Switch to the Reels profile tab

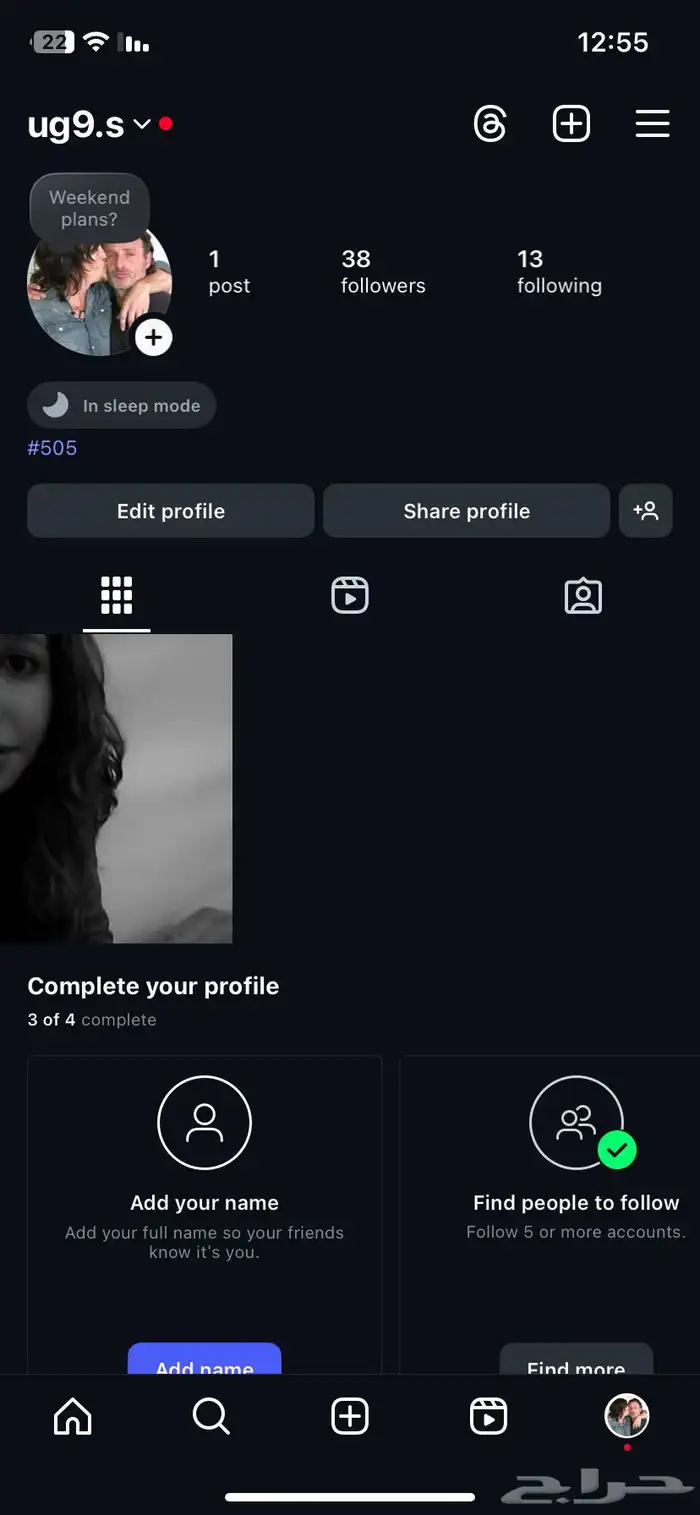point(350,596)
